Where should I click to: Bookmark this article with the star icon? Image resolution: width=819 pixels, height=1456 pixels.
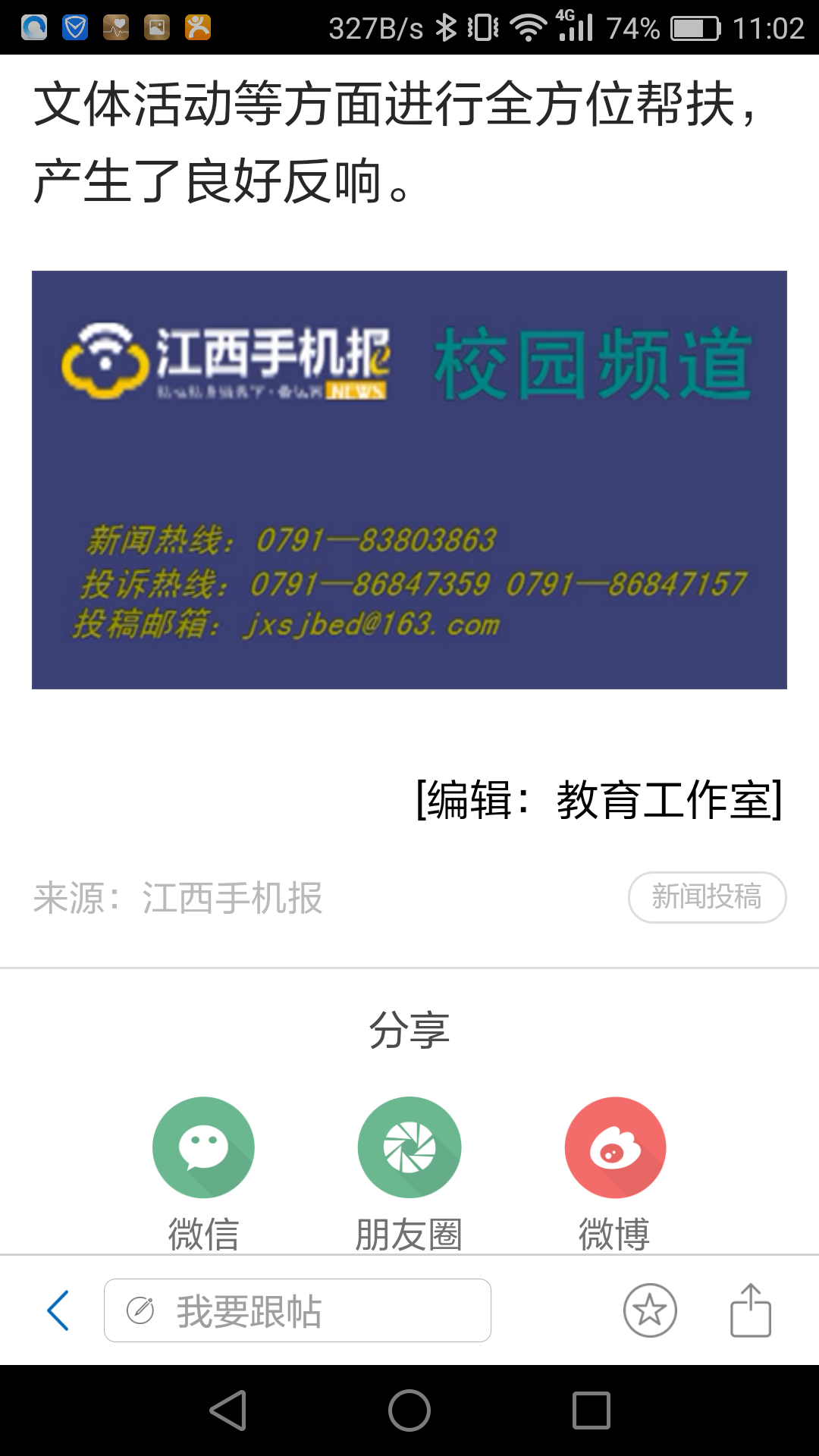click(x=650, y=1310)
